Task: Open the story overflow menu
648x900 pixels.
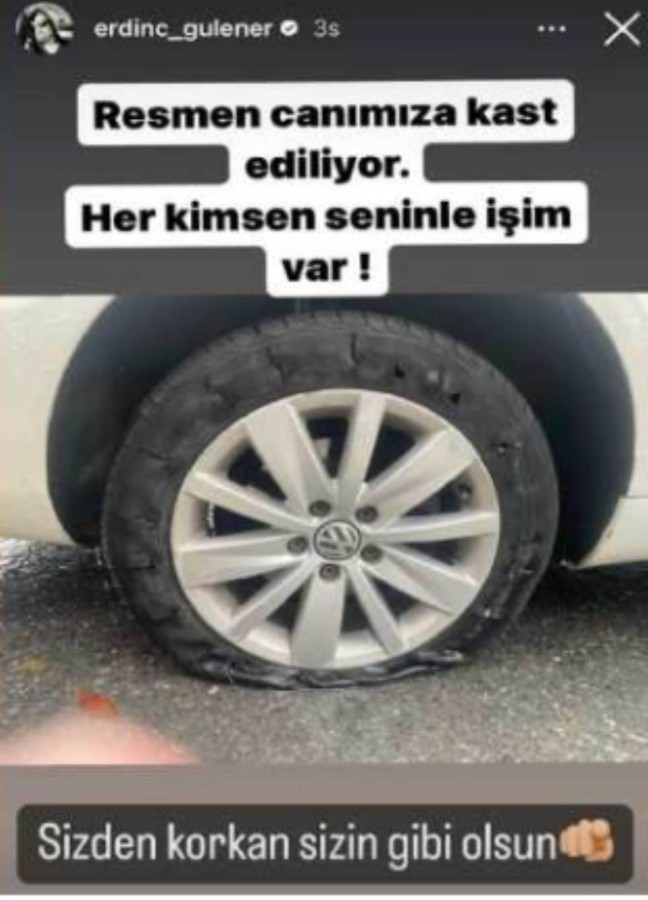Action: tap(551, 30)
